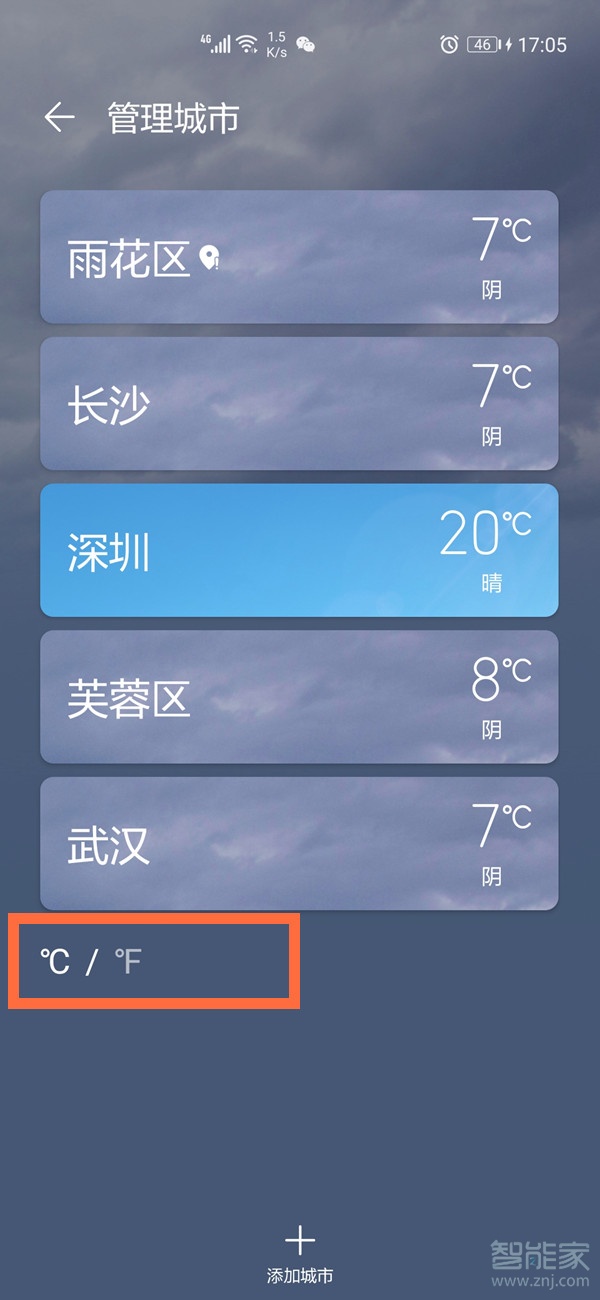600x1300 pixels.
Task: Go back from 管理城市 screen
Action: (x=59, y=118)
